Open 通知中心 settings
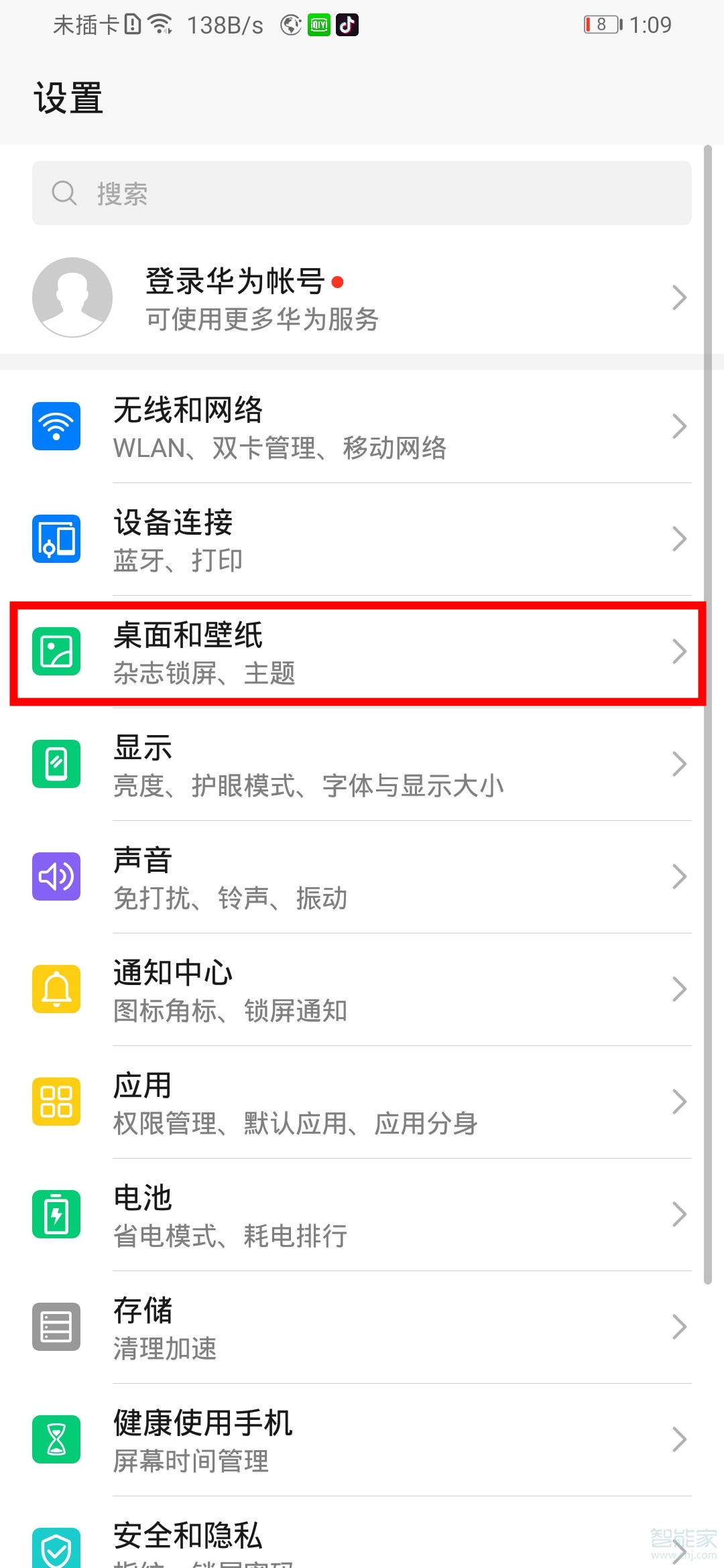724x1568 pixels. point(362,990)
